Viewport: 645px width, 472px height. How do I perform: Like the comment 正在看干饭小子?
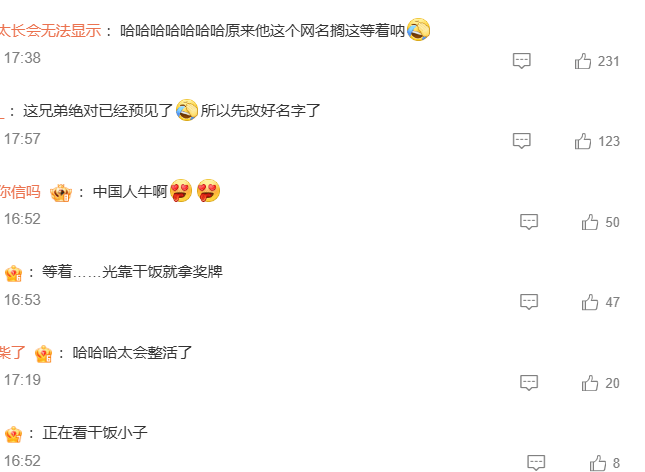(598, 463)
